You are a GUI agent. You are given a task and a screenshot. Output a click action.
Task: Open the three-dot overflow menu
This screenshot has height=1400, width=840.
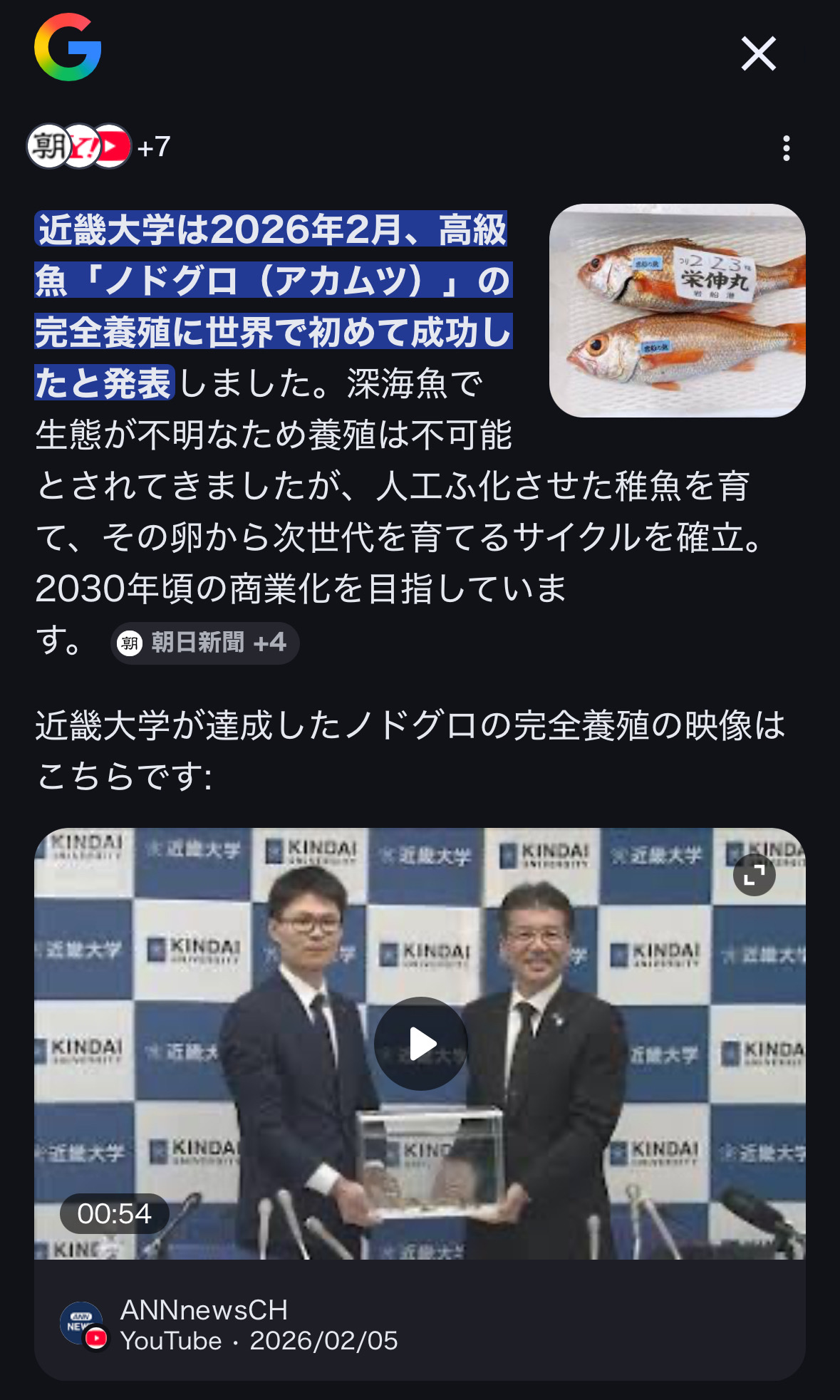point(786,148)
